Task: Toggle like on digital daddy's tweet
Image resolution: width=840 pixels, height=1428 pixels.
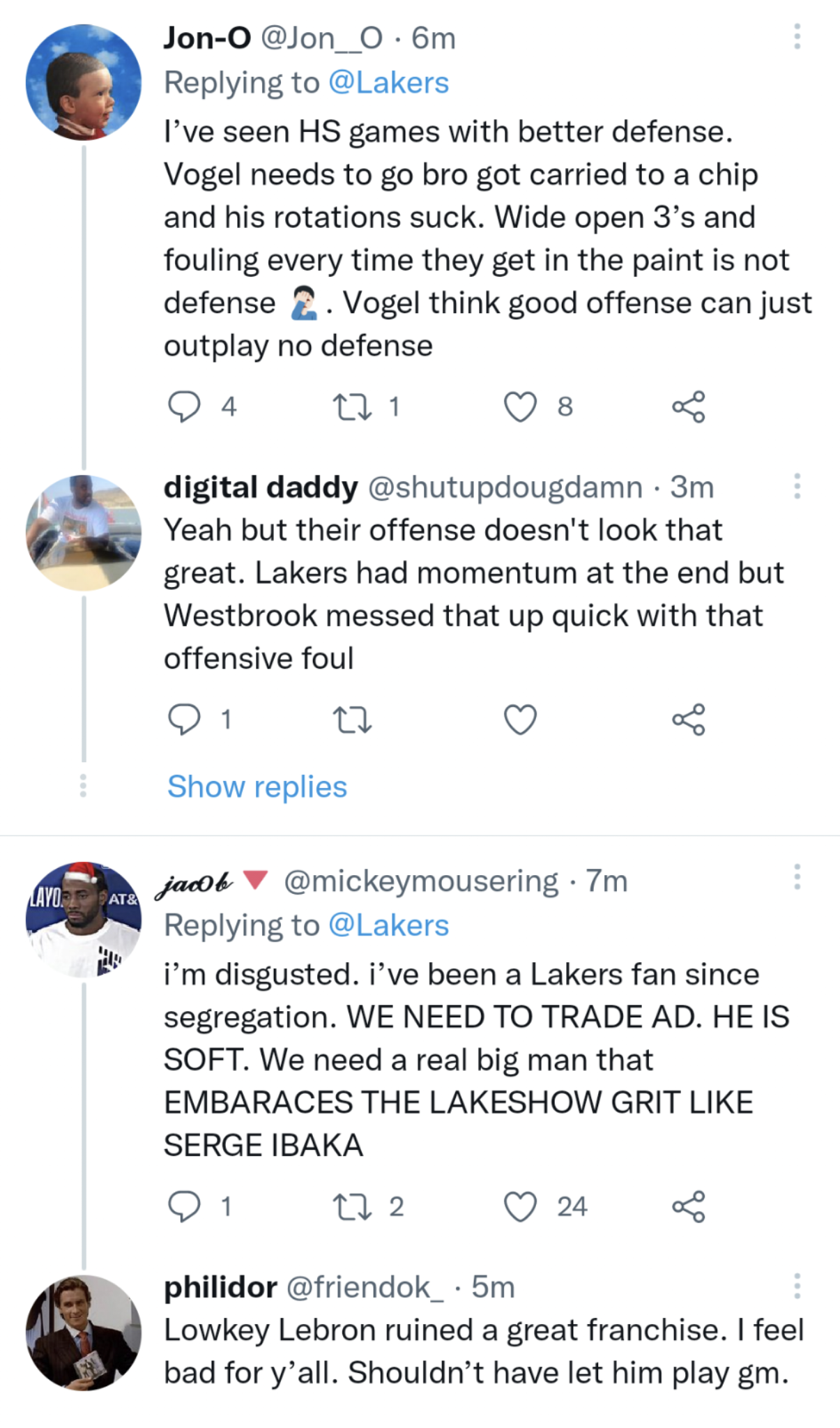Action: 521,722
